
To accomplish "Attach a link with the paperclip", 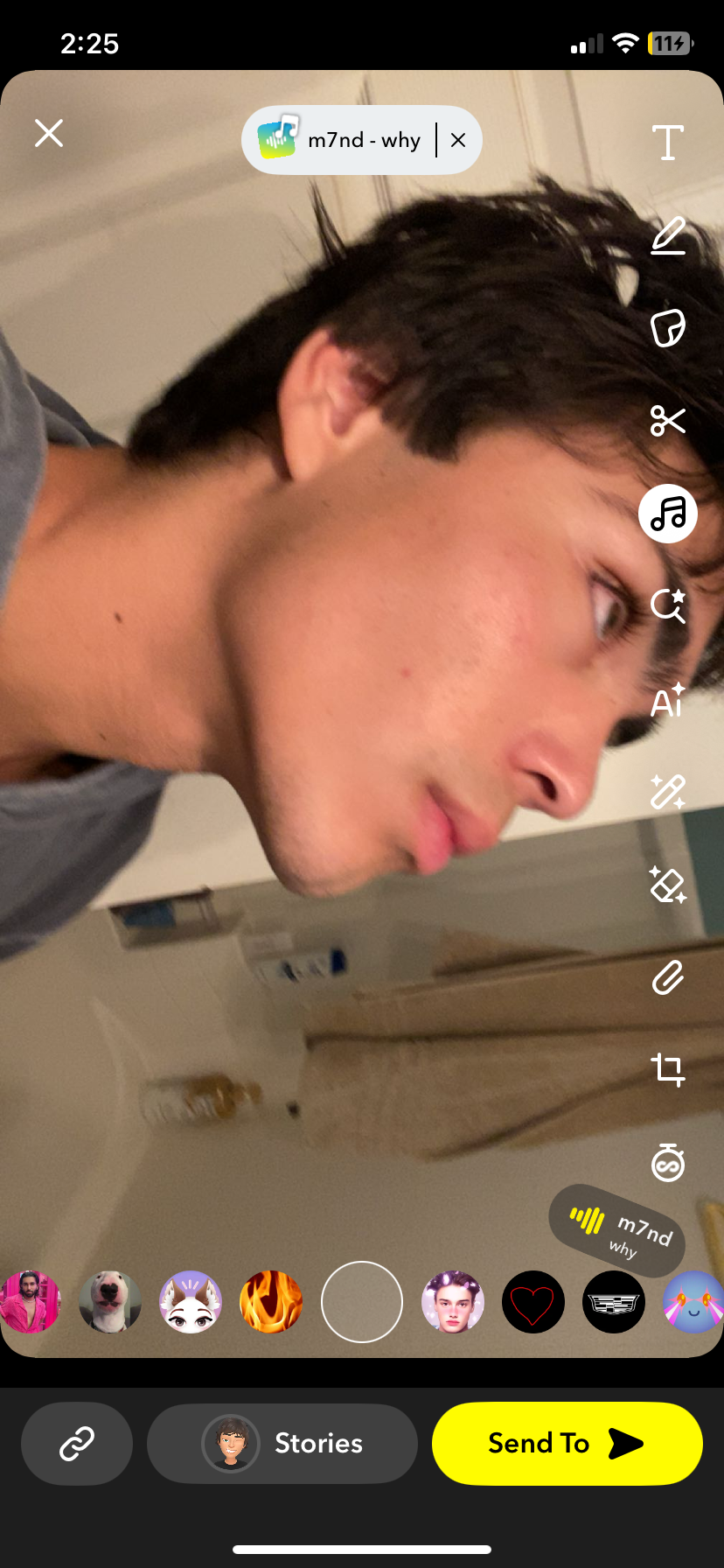I will pyautogui.click(x=667, y=977).
